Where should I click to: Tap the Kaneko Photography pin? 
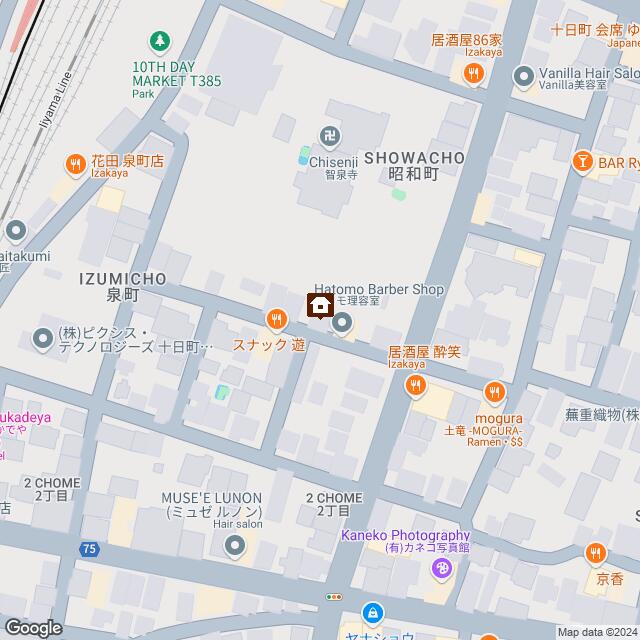pos(441,569)
